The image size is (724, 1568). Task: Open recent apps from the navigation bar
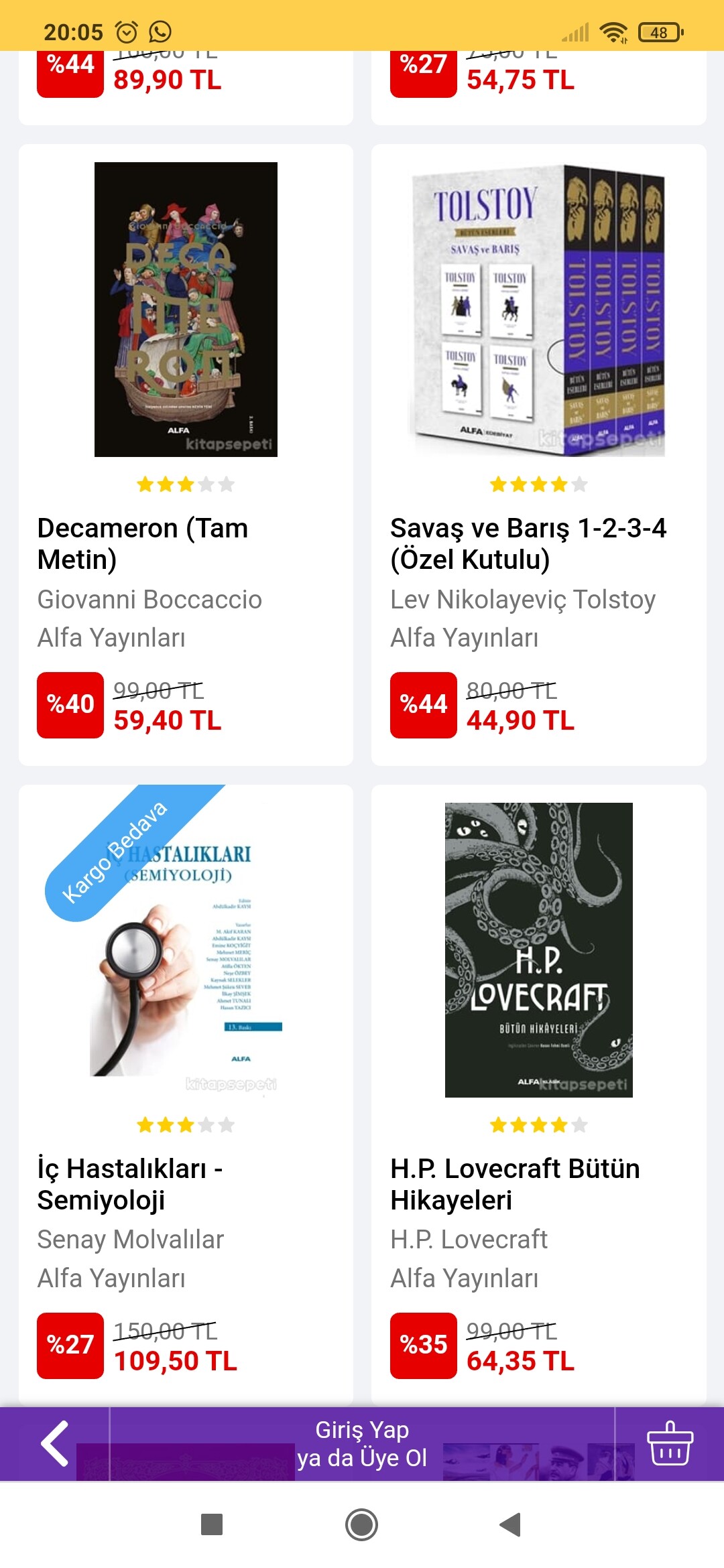(x=212, y=1524)
